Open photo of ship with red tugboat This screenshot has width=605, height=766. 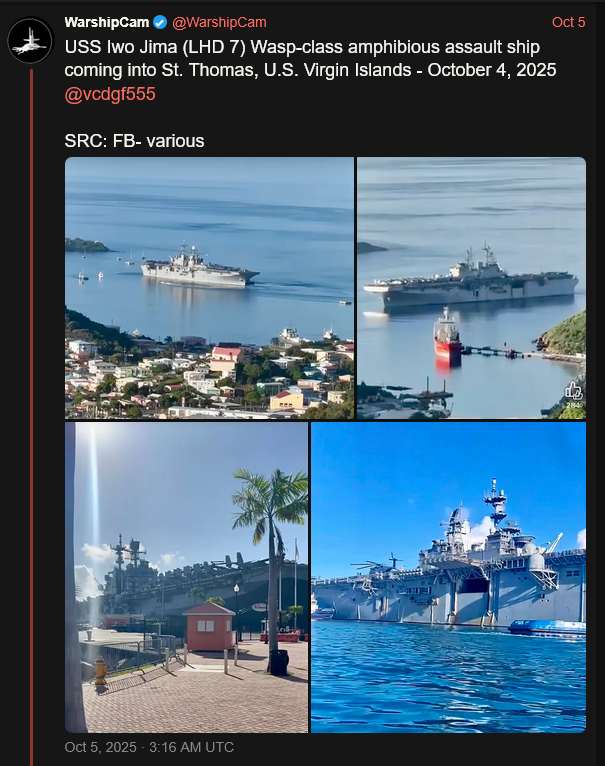coord(471,288)
